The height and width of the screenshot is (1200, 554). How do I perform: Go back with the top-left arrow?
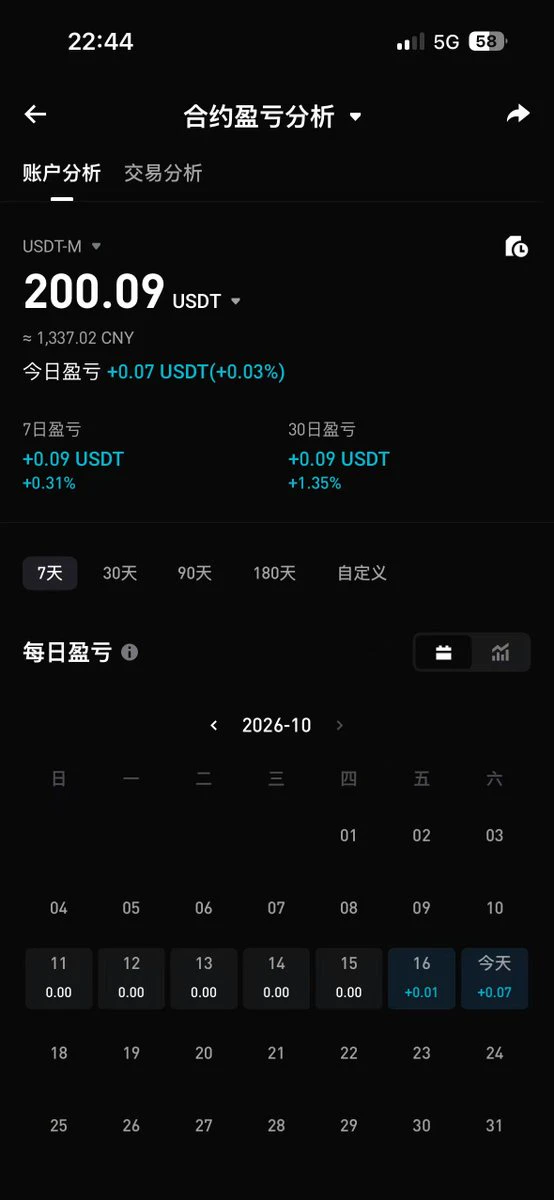(x=35, y=115)
